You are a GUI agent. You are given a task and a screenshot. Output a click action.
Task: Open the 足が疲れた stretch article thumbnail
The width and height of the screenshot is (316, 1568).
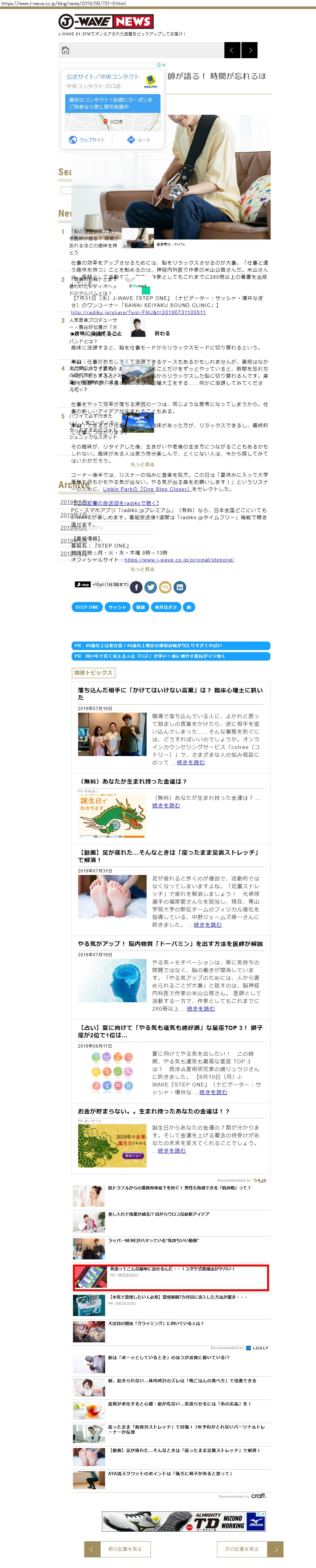[112, 897]
